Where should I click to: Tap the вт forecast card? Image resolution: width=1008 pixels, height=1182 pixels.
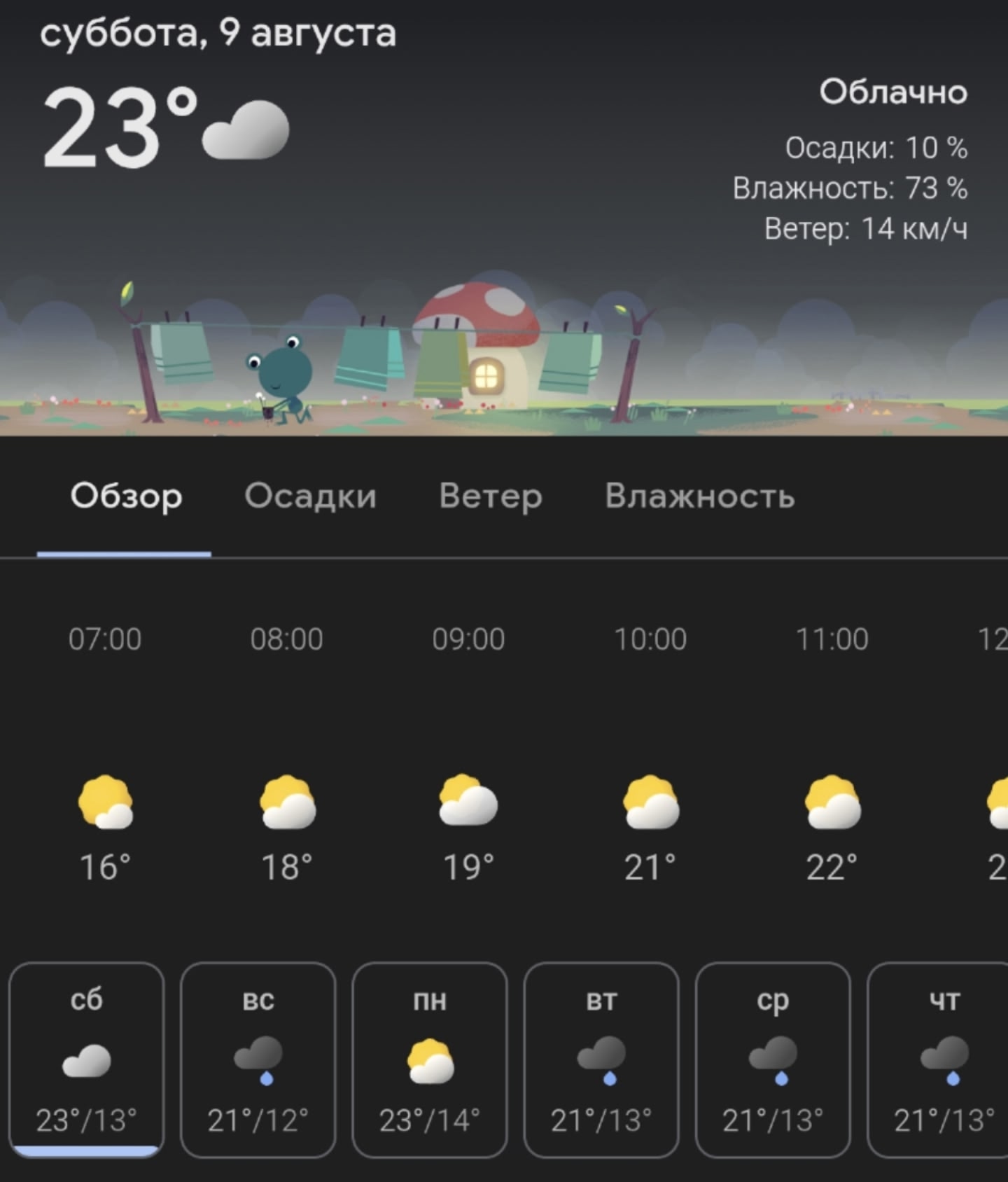click(601, 1059)
